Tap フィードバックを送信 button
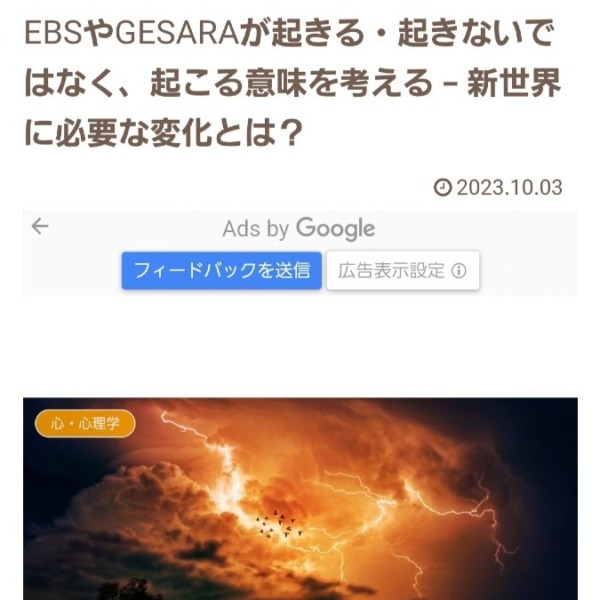 tap(222, 270)
